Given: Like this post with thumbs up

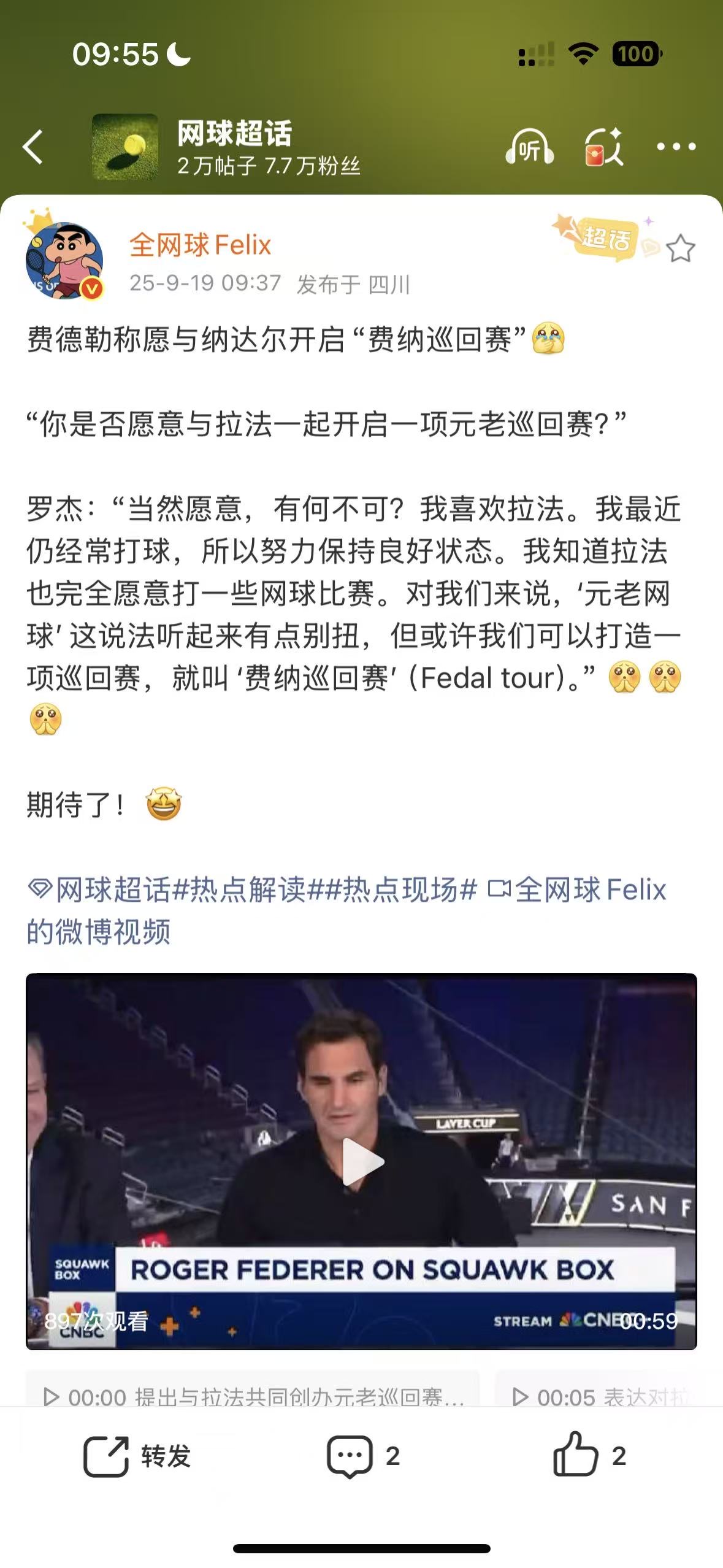Looking at the screenshot, I should [x=589, y=1456].
